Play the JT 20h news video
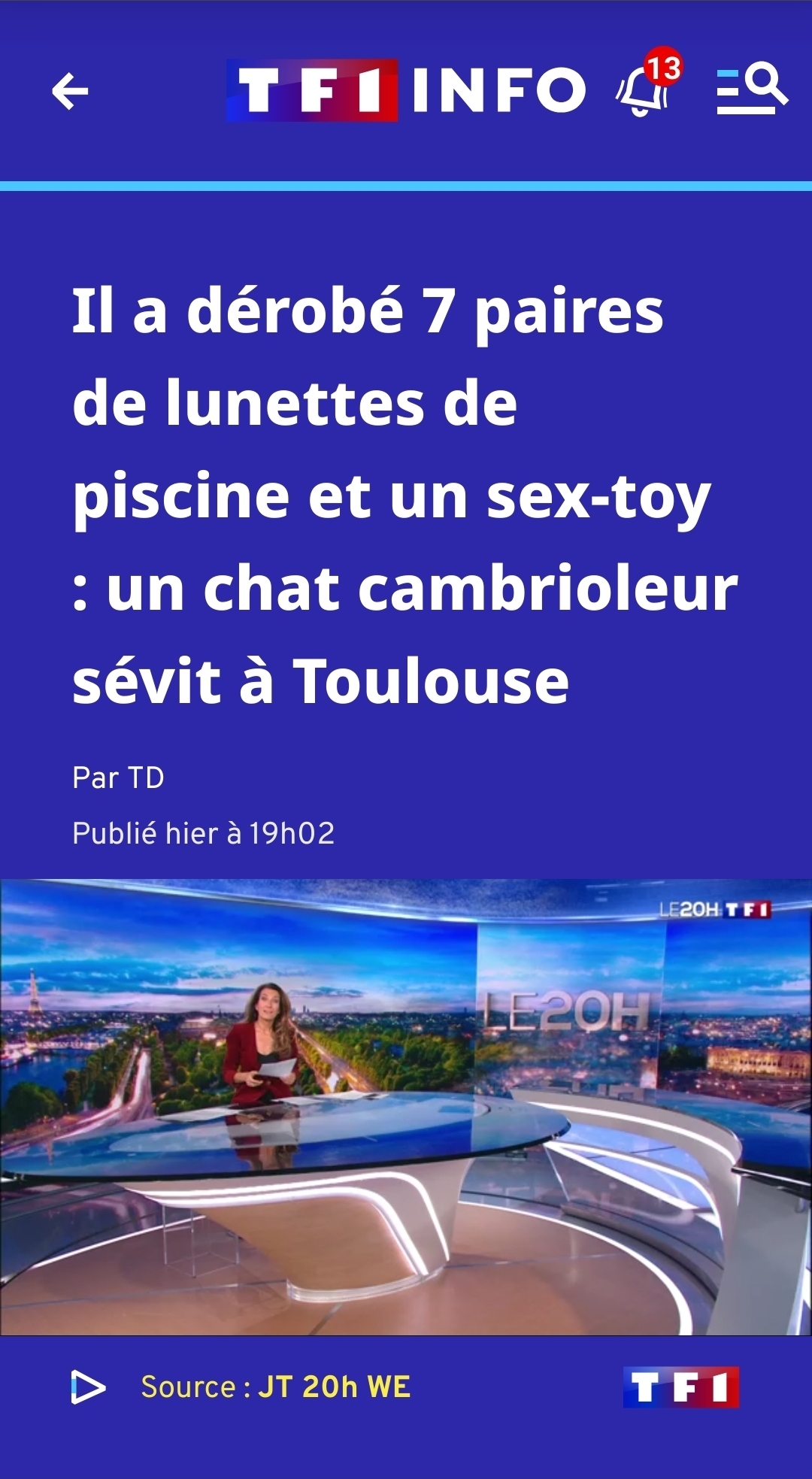Viewport: 812px width, 1479px height. tap(406, 1107)
